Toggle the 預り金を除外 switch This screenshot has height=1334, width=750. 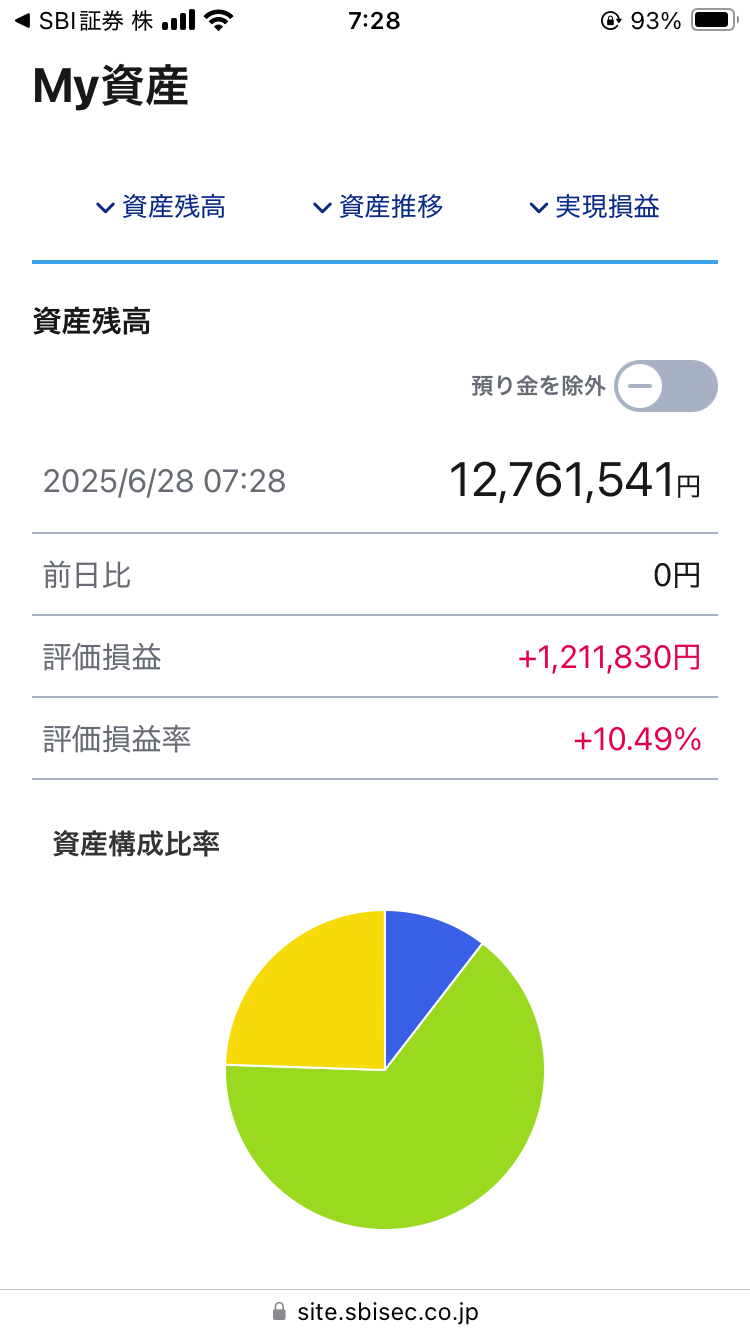click(666, 386)
